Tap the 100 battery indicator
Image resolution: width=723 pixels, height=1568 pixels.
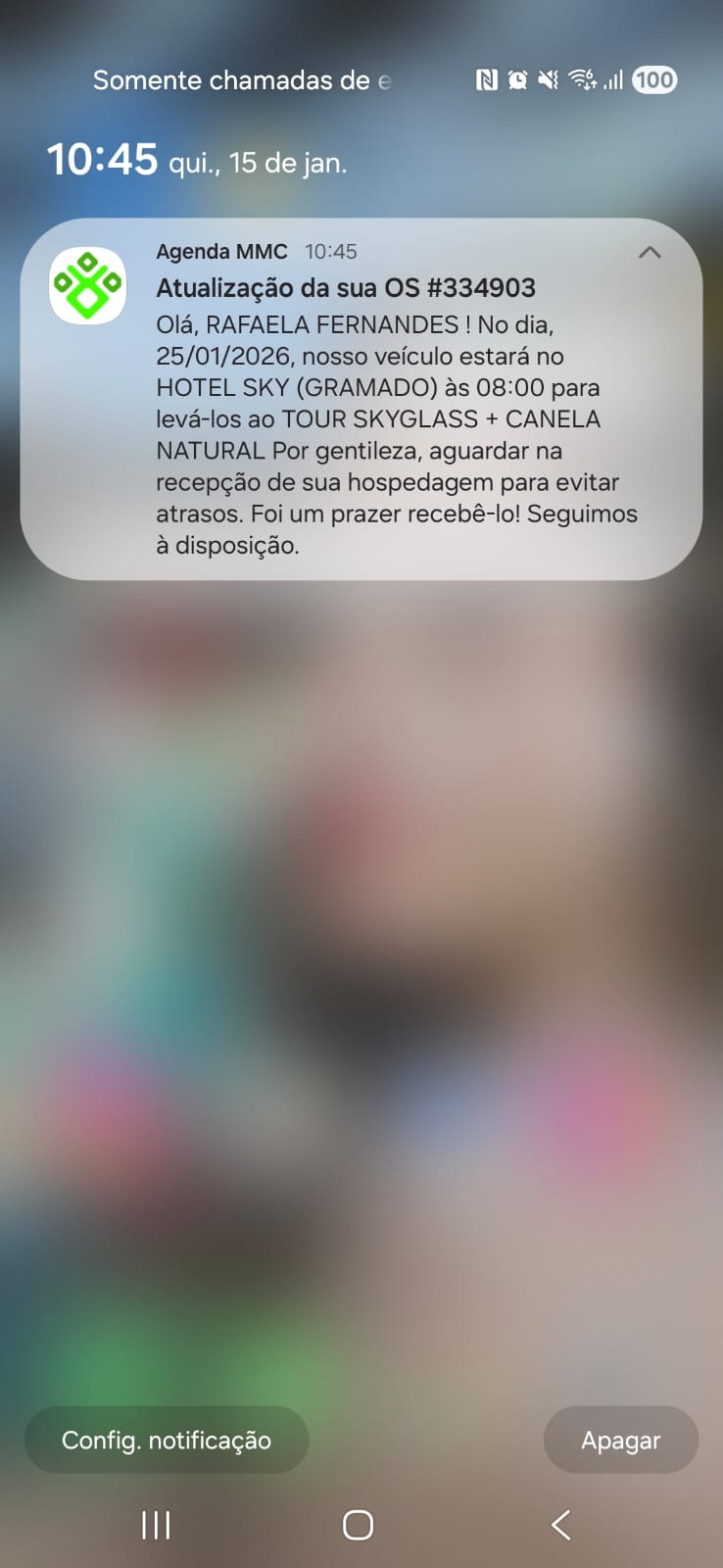point(654,79)
